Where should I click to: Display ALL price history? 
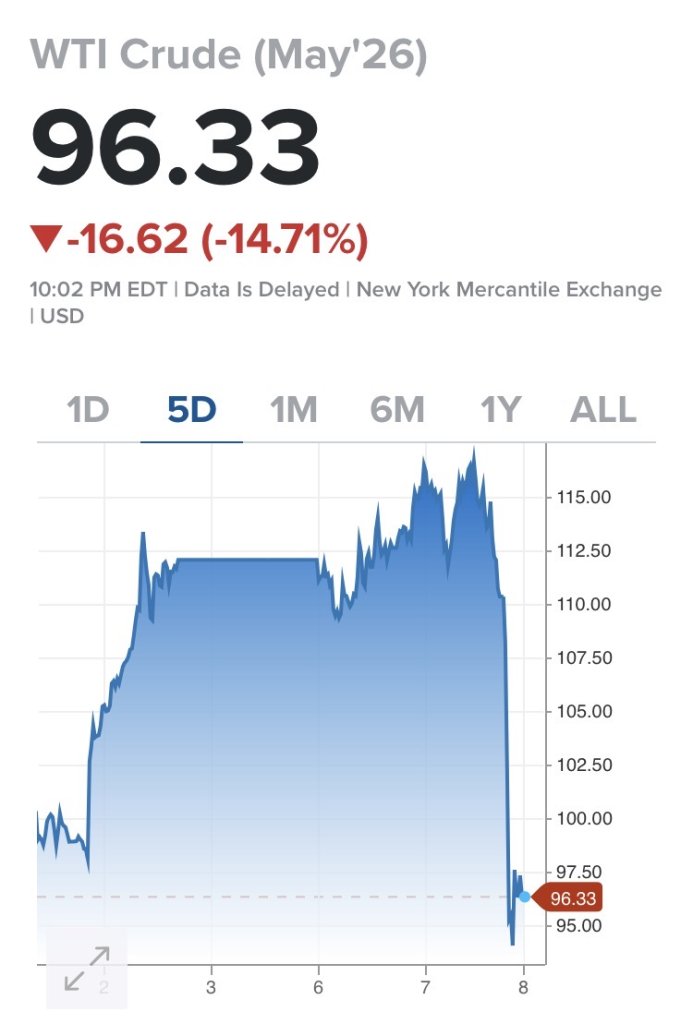click(603, 410)
